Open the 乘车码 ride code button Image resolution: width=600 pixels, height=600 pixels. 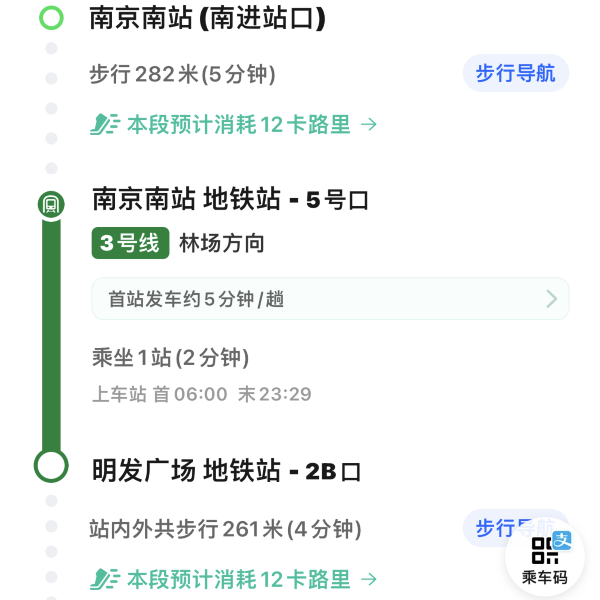pyautogui.click(x=545, y=558)
